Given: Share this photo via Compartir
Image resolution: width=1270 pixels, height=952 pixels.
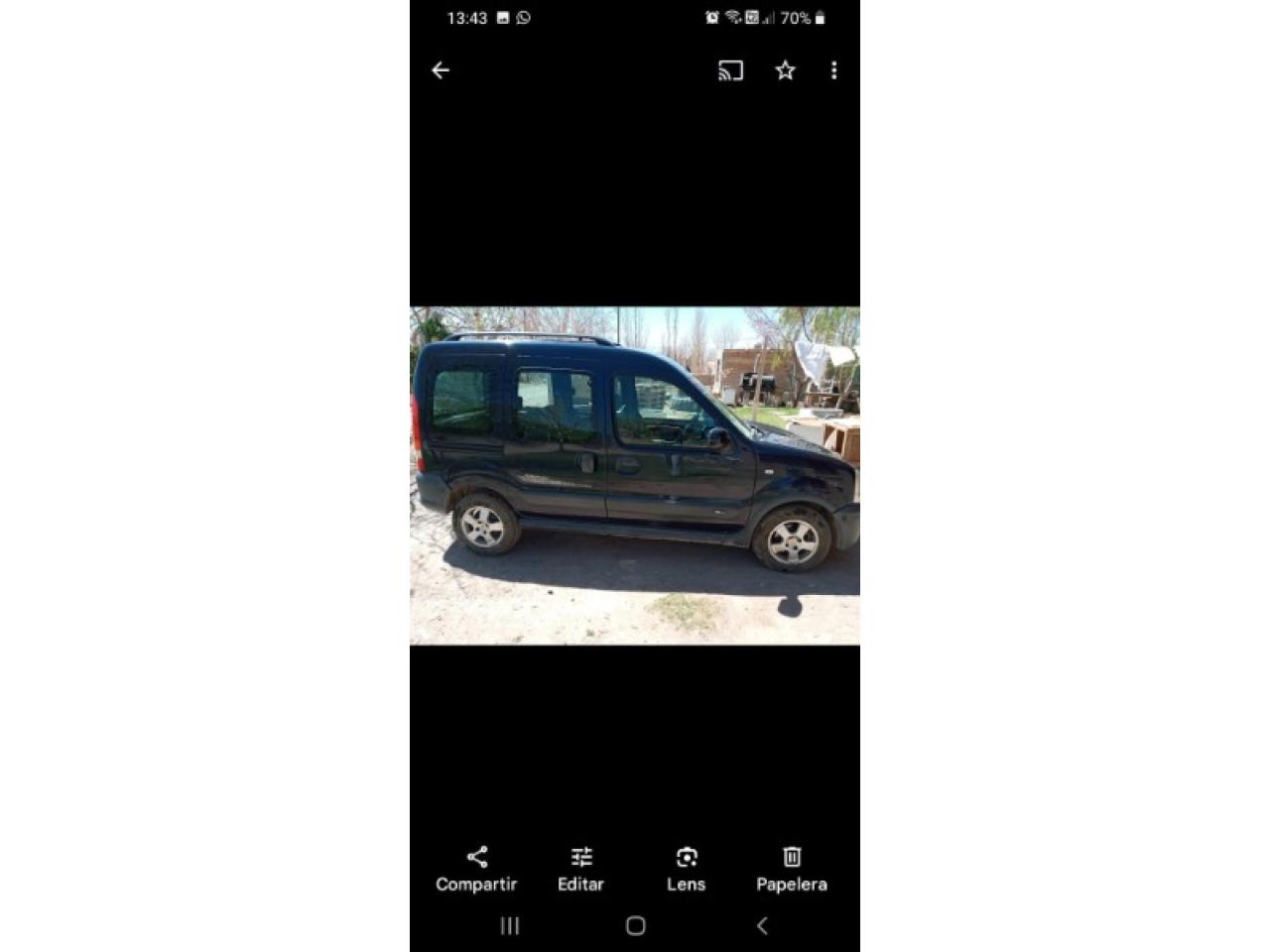Looking at the screenshot, I should (476, 868).
